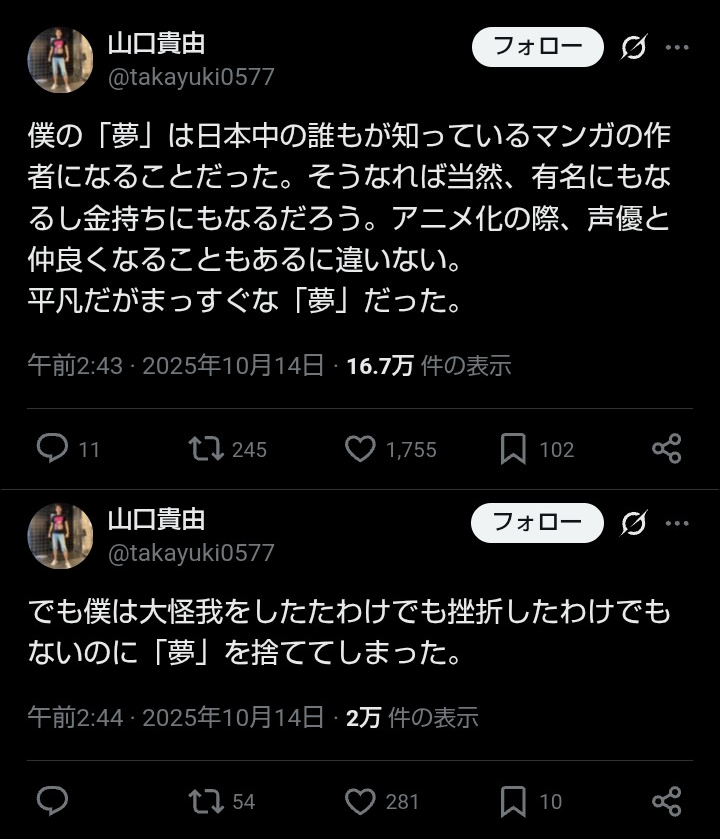Reply to the post posted at 午前2:44

52,800
